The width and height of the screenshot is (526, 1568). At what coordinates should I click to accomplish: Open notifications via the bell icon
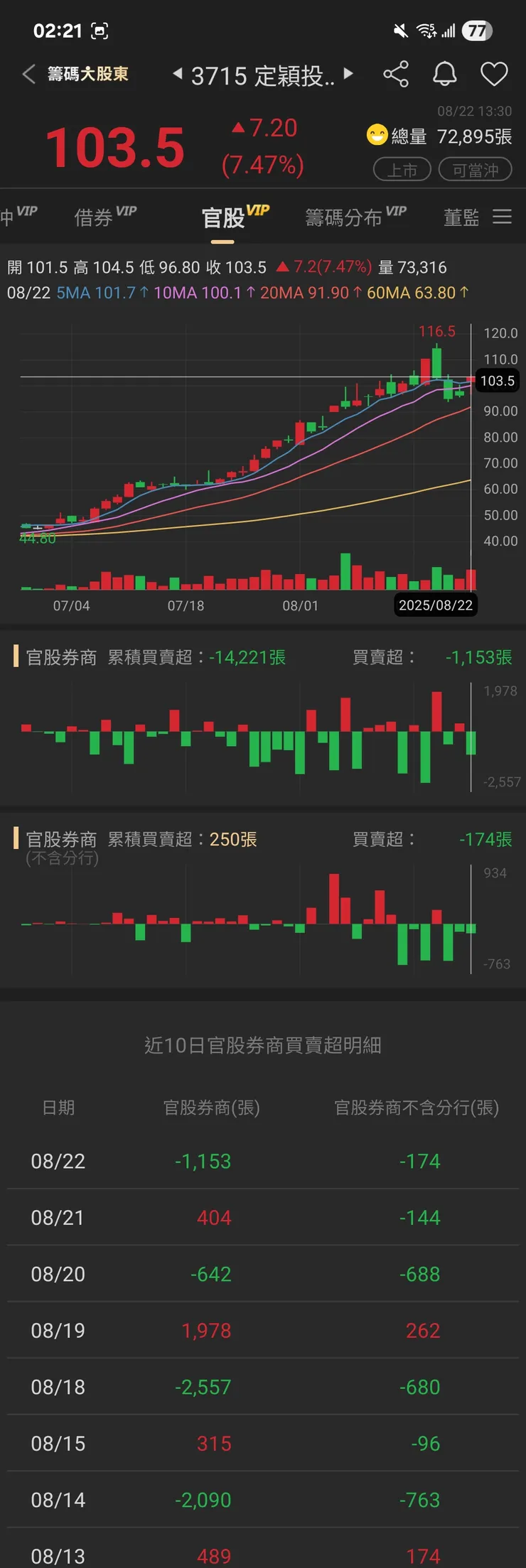point(445,74)
